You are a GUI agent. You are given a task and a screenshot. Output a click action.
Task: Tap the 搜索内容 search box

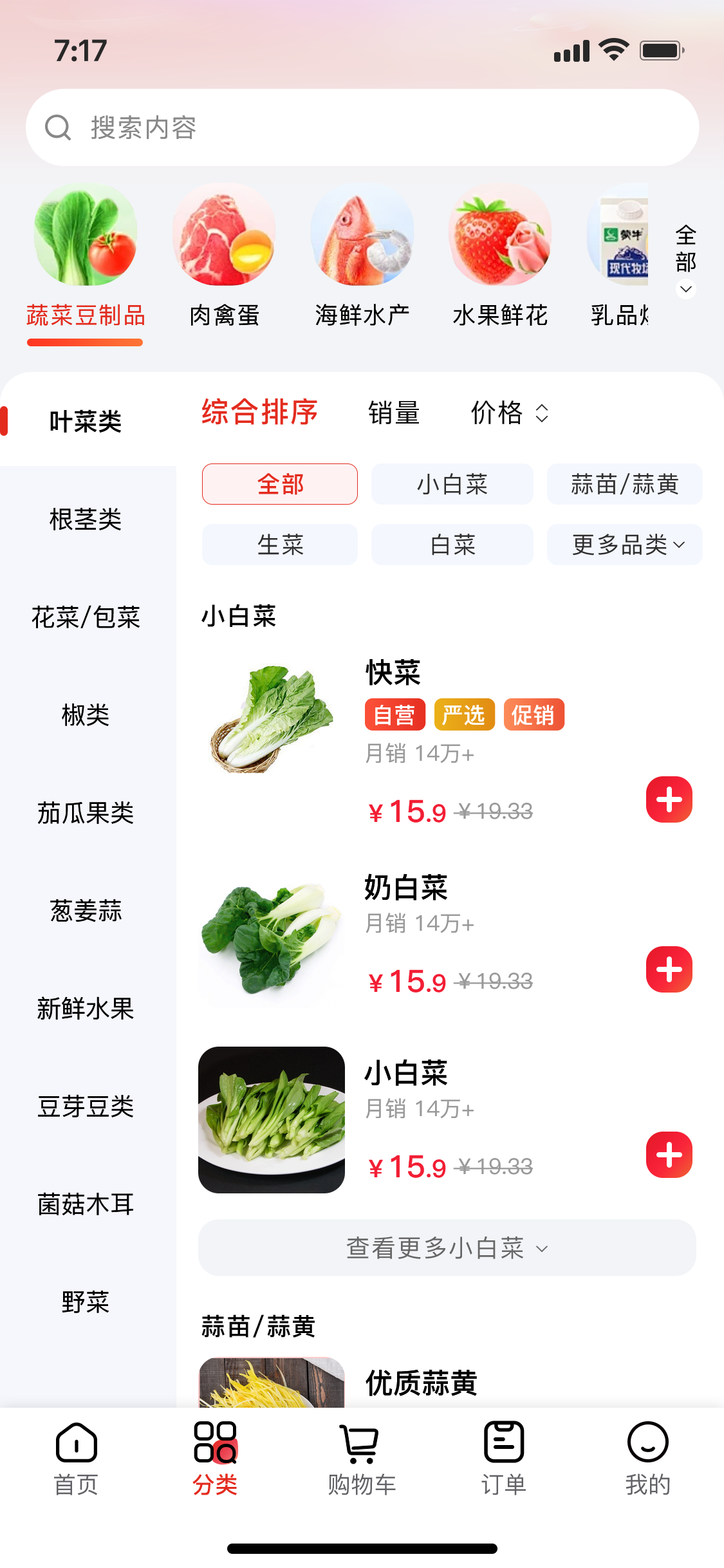pos(362,127)
